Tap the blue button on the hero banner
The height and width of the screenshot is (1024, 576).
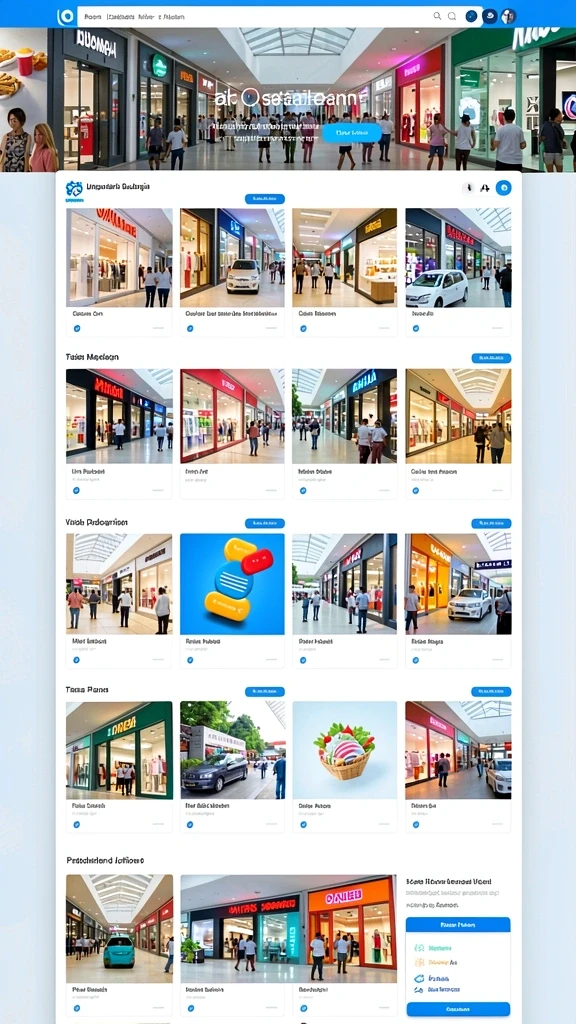pyautogui.click(x=351, y=133)
